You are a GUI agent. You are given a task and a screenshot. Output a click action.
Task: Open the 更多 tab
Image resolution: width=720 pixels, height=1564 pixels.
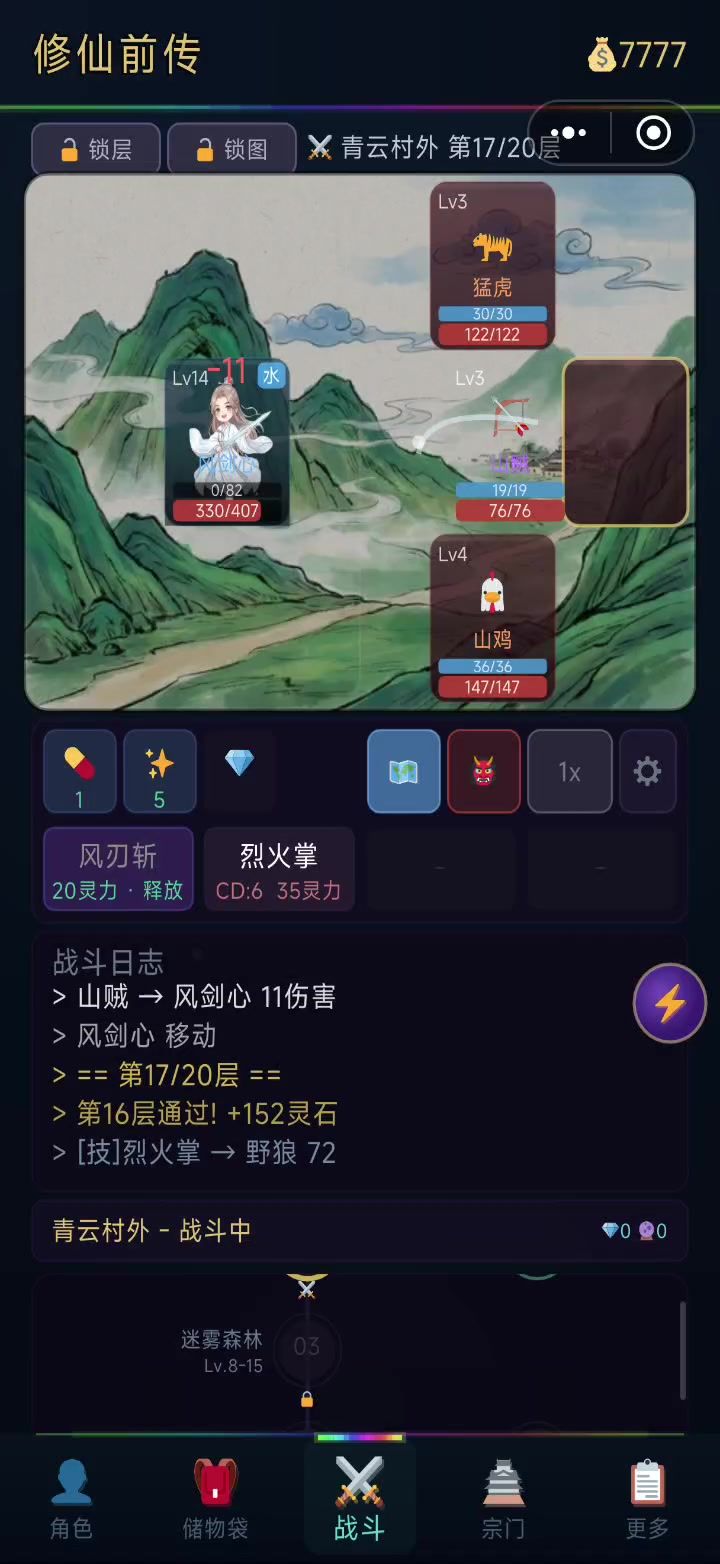click(x=647, y=1498)
